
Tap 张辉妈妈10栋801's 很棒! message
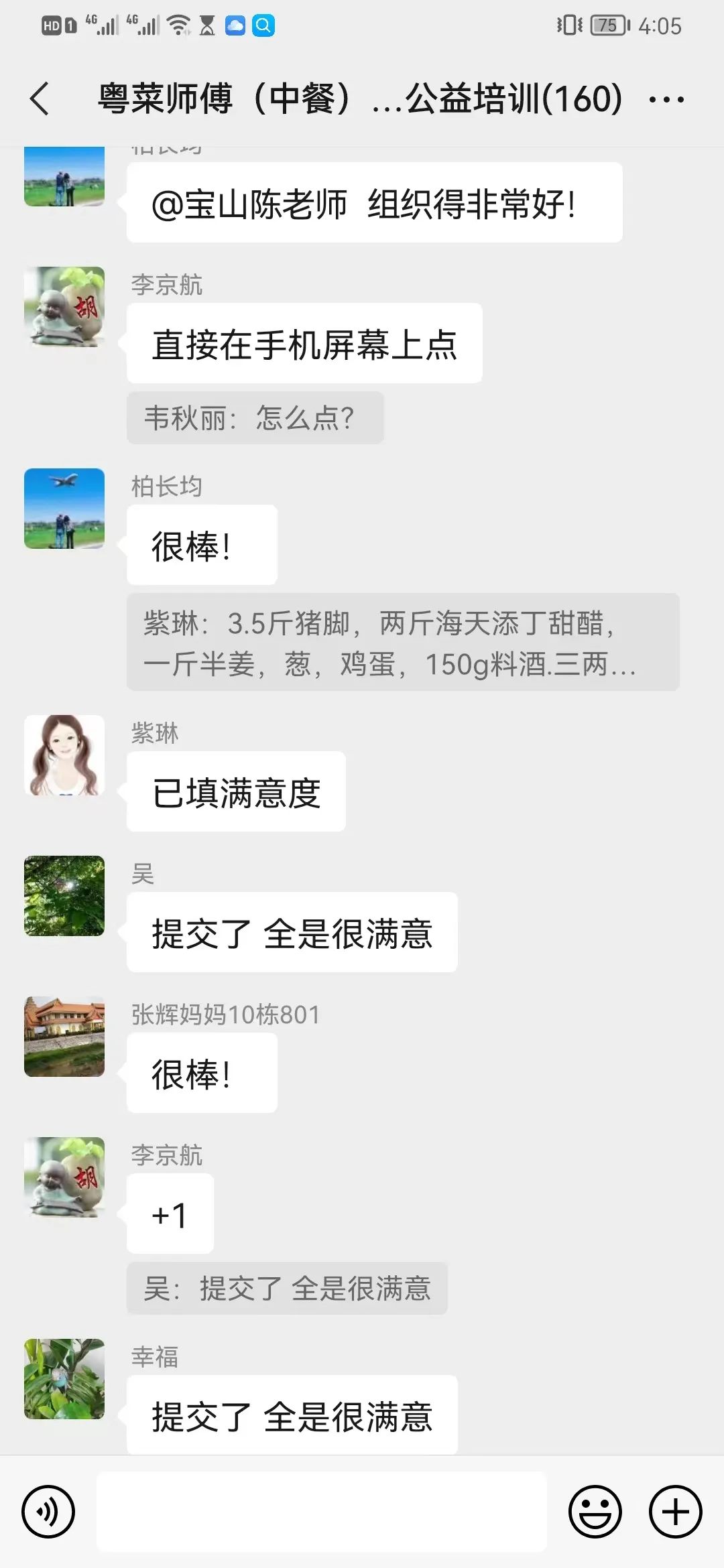tap(200, 1073)
